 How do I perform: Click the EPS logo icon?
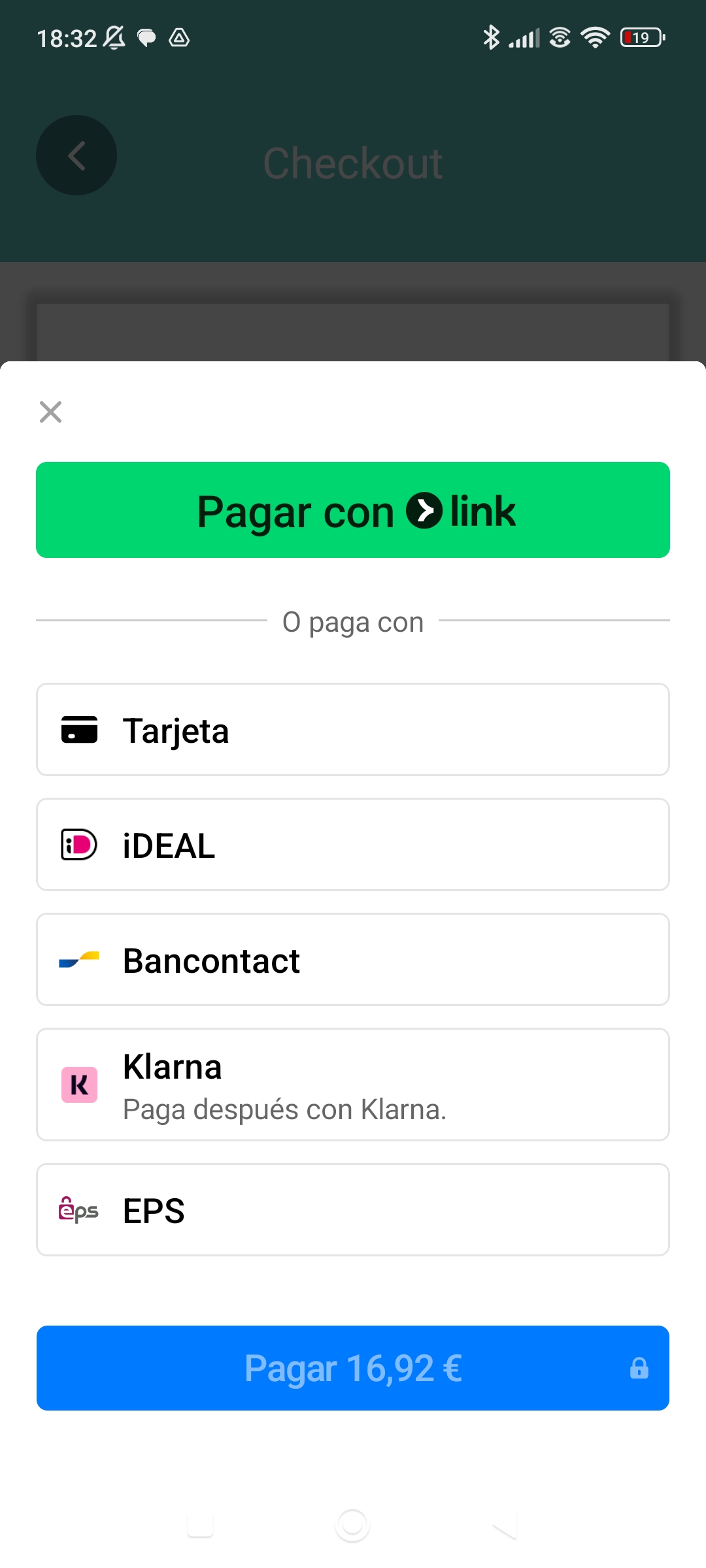(x=80, y=1209)
